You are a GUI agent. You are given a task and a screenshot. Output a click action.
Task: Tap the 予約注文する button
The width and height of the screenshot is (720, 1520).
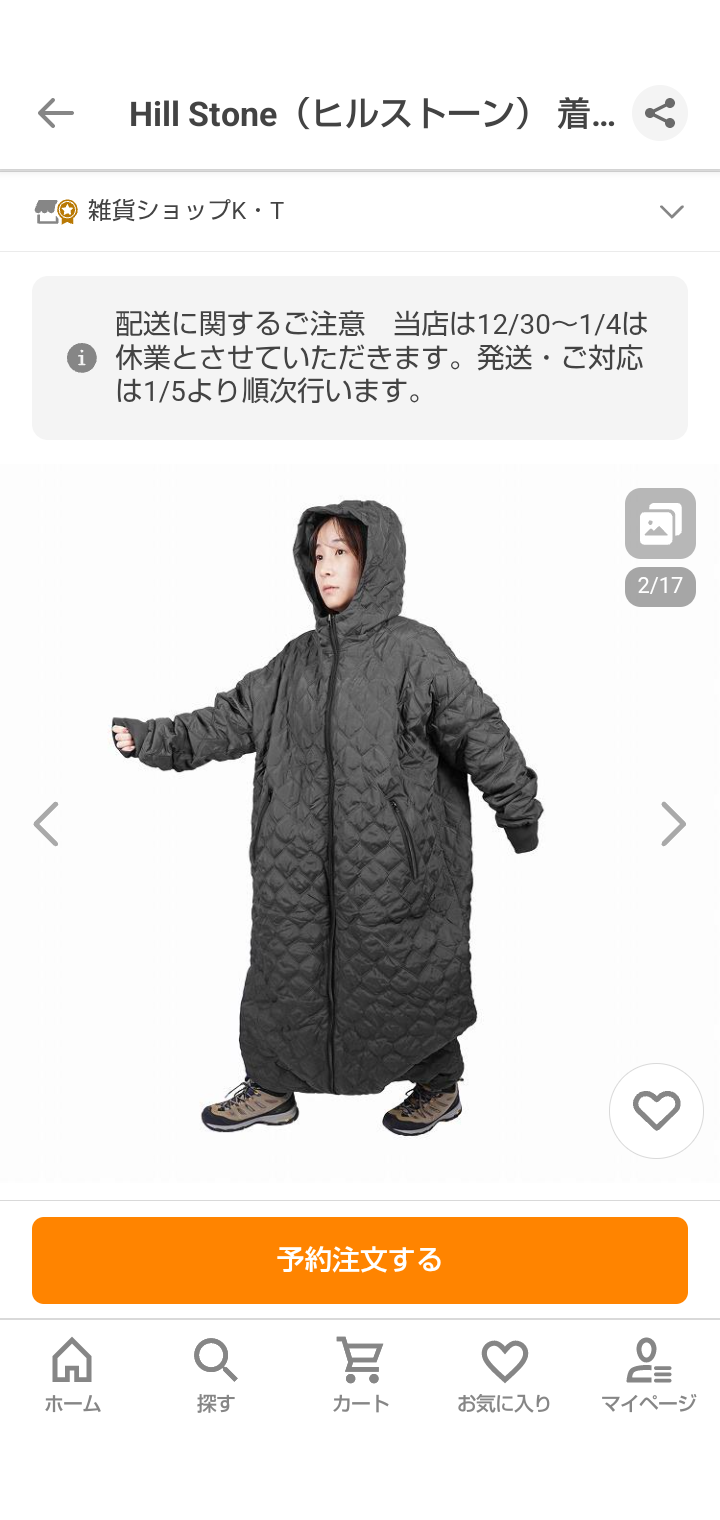tap(360, 1260)
